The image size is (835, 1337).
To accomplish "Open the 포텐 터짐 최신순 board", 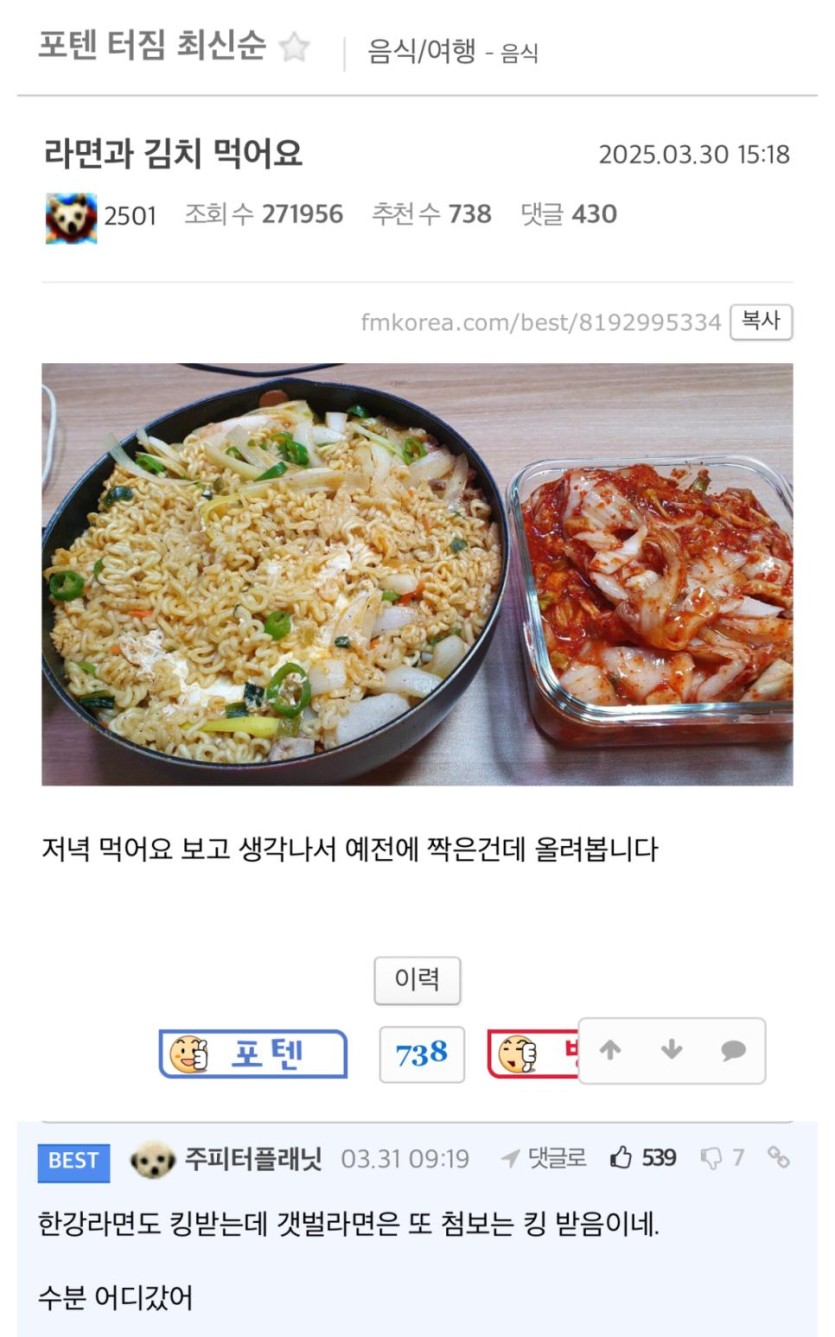I will pyautogui.click(x=152, y=46).
